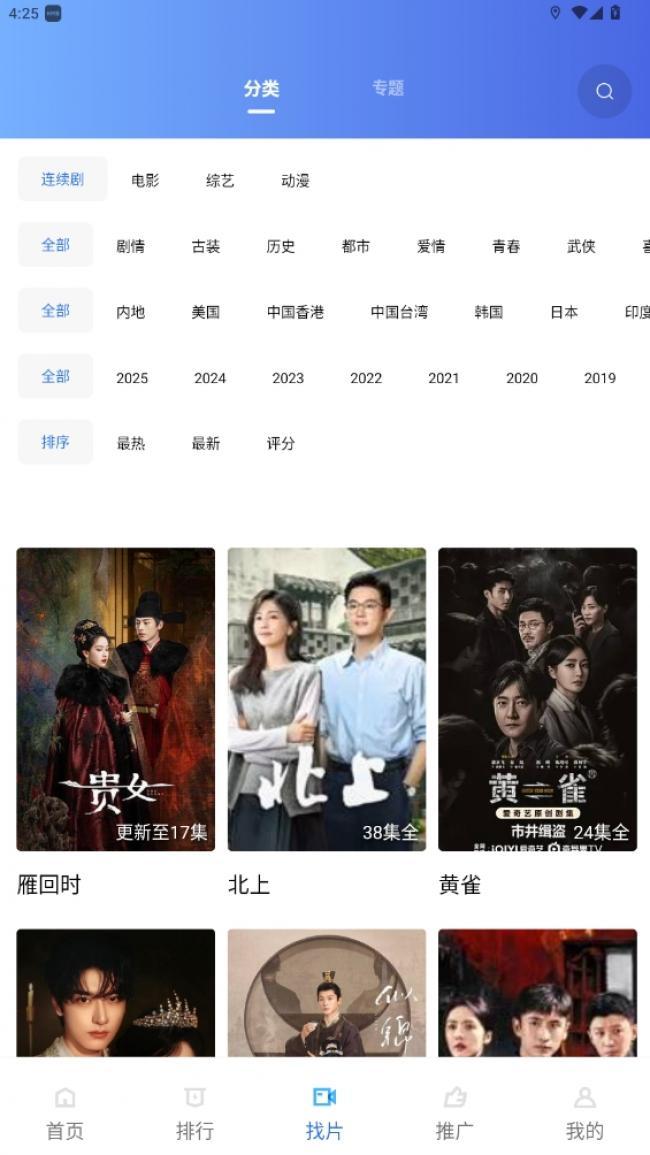Open the 黄雀 drama card

[538, 699]
